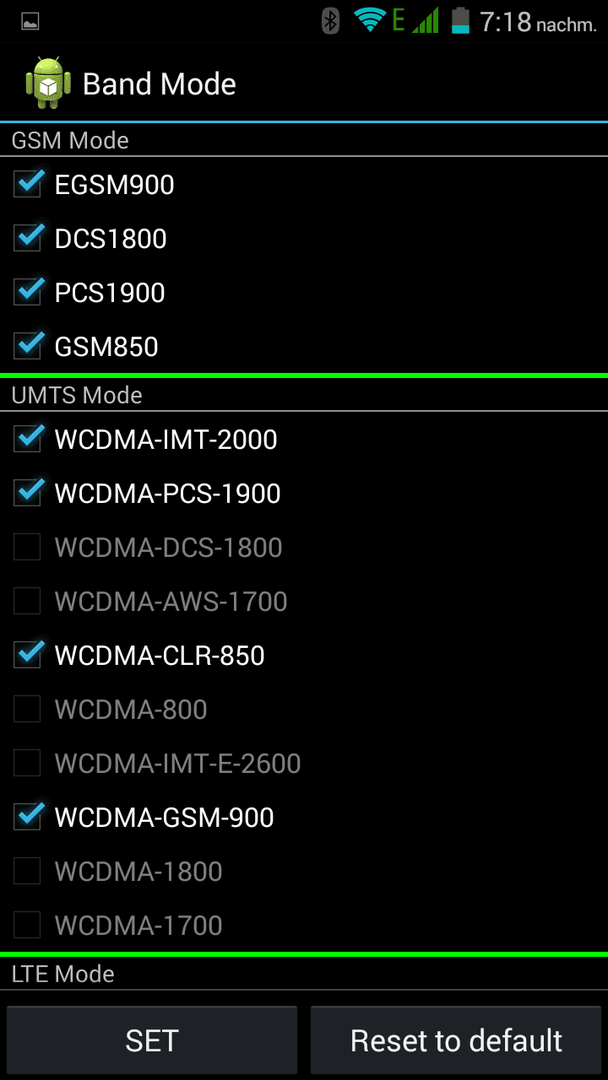Toggle the DCS1800 checkbox

pos(28,239)
